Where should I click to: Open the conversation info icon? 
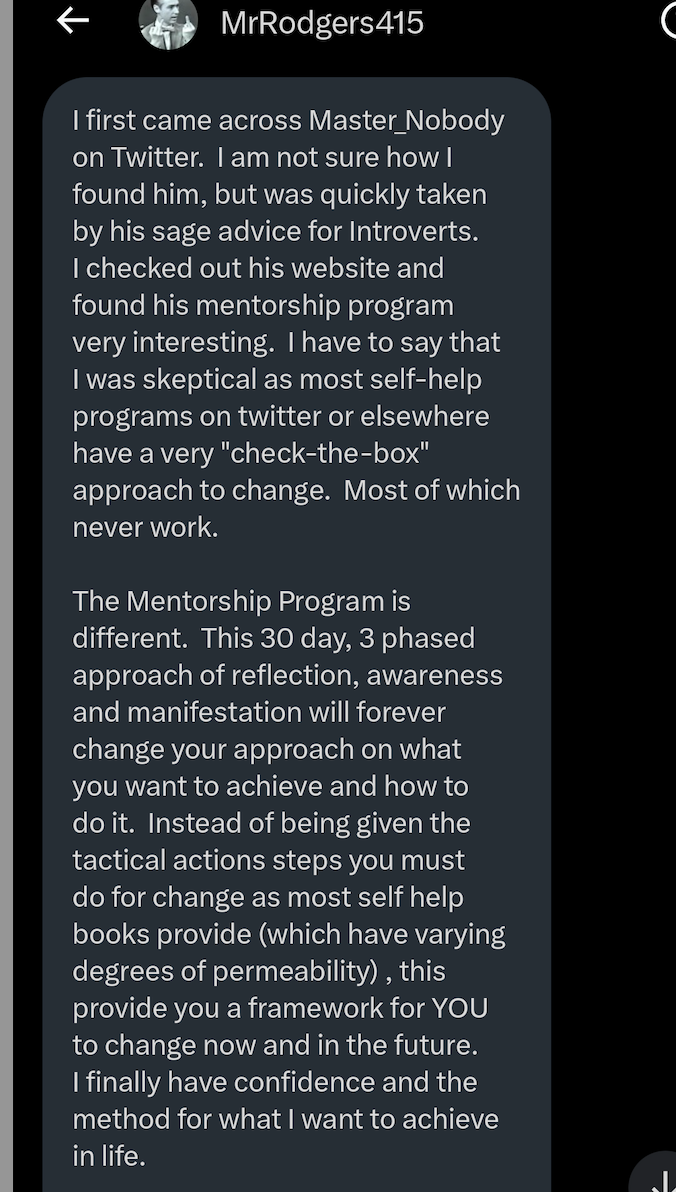tap(670, 22)
